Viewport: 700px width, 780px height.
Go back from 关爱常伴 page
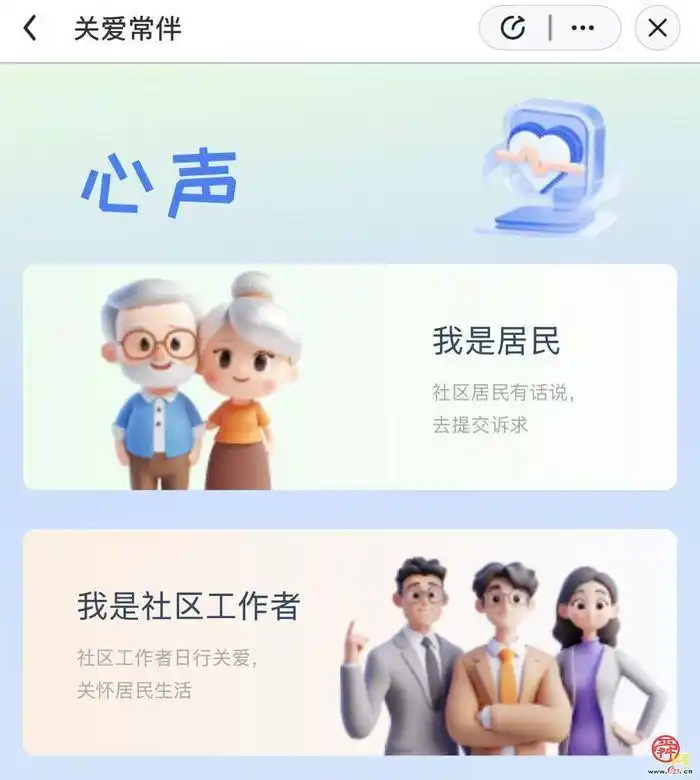(x=30, y=28)
